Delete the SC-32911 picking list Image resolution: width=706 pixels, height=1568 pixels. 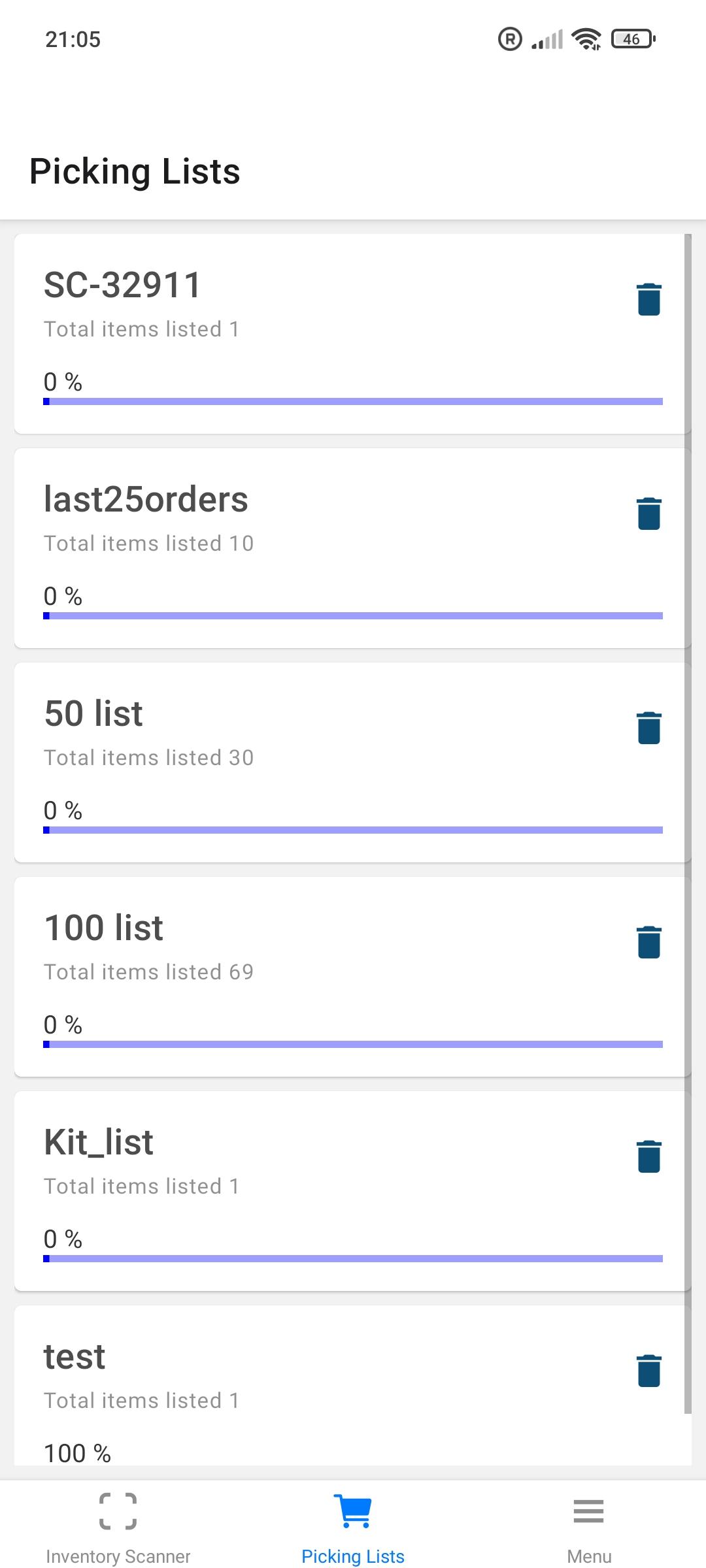[648, 299]
